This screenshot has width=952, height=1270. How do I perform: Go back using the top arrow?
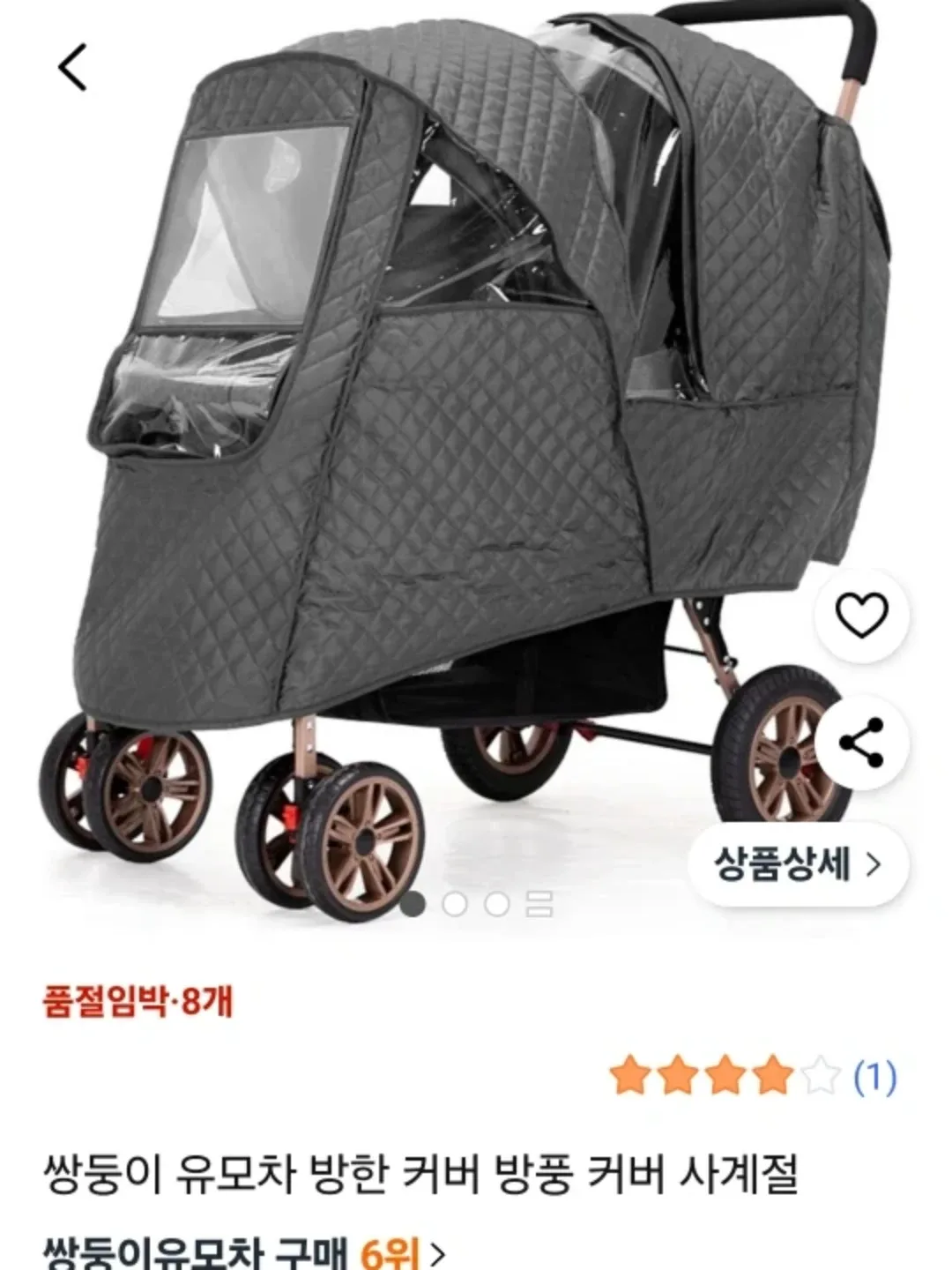(73, 68)
